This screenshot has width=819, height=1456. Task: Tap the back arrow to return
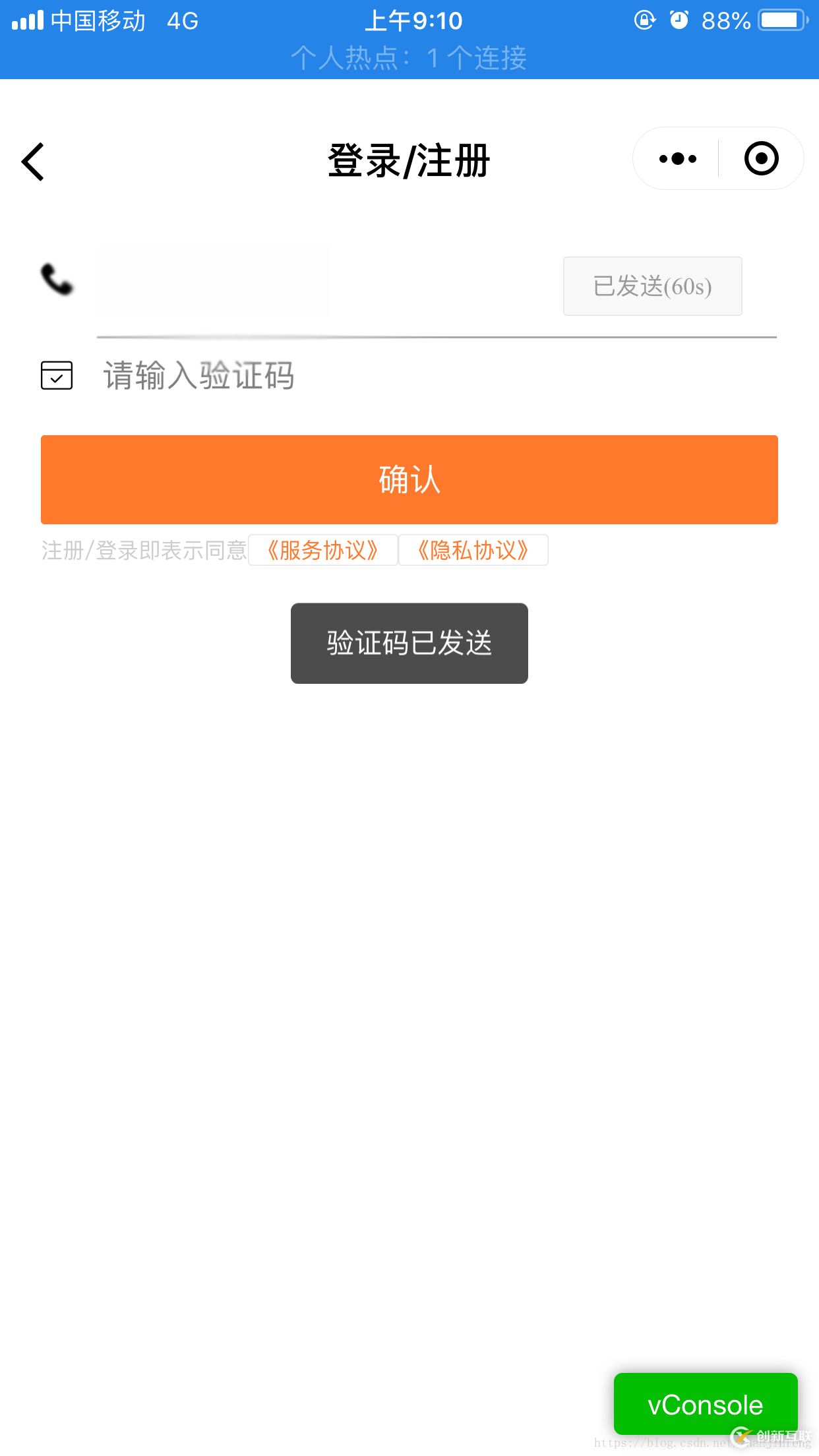[32, 160]
